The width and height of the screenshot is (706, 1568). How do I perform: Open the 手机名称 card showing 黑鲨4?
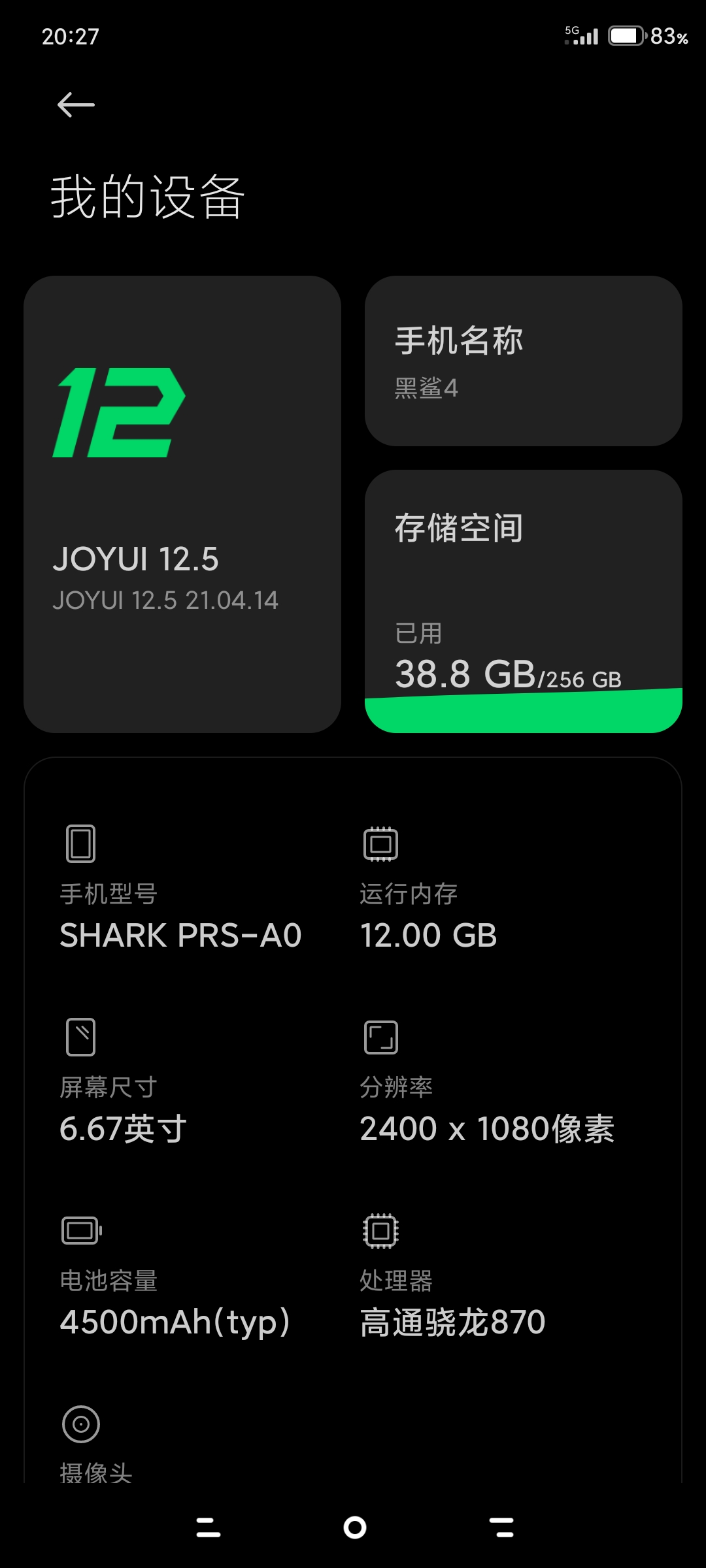pos(523,361)
